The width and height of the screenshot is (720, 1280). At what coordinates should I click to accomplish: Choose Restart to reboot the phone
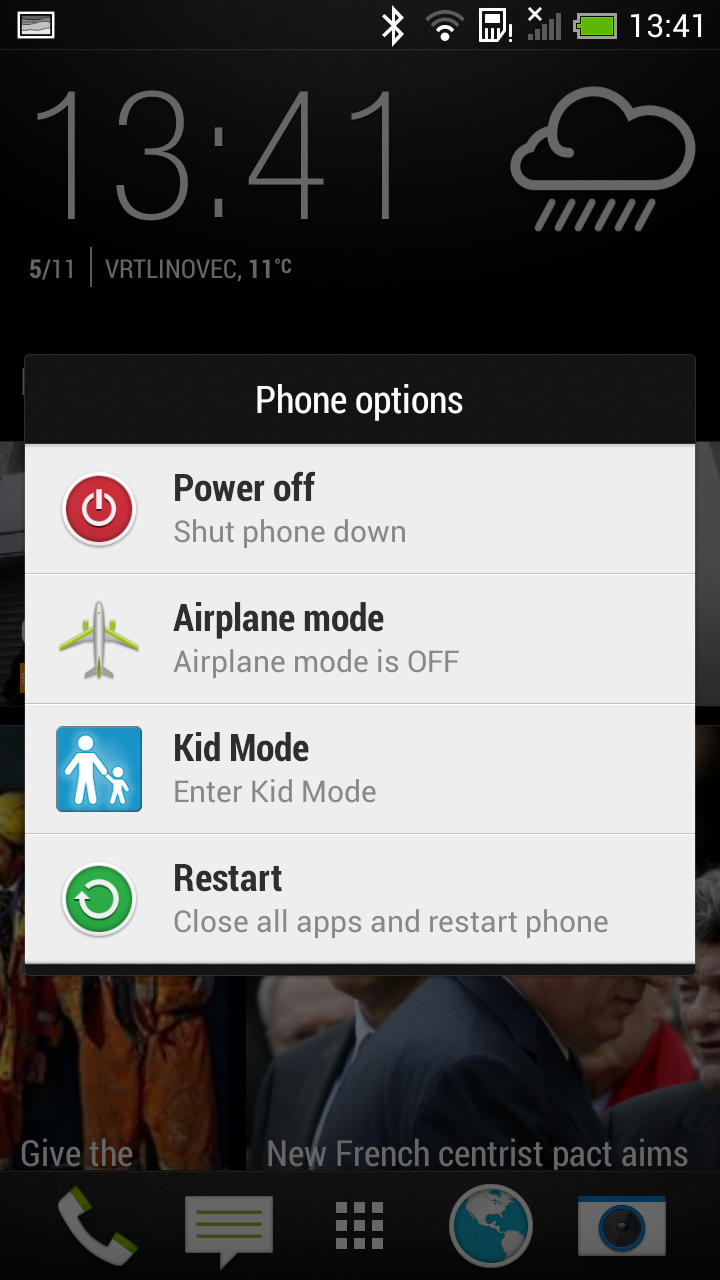(x=360, y=899)
